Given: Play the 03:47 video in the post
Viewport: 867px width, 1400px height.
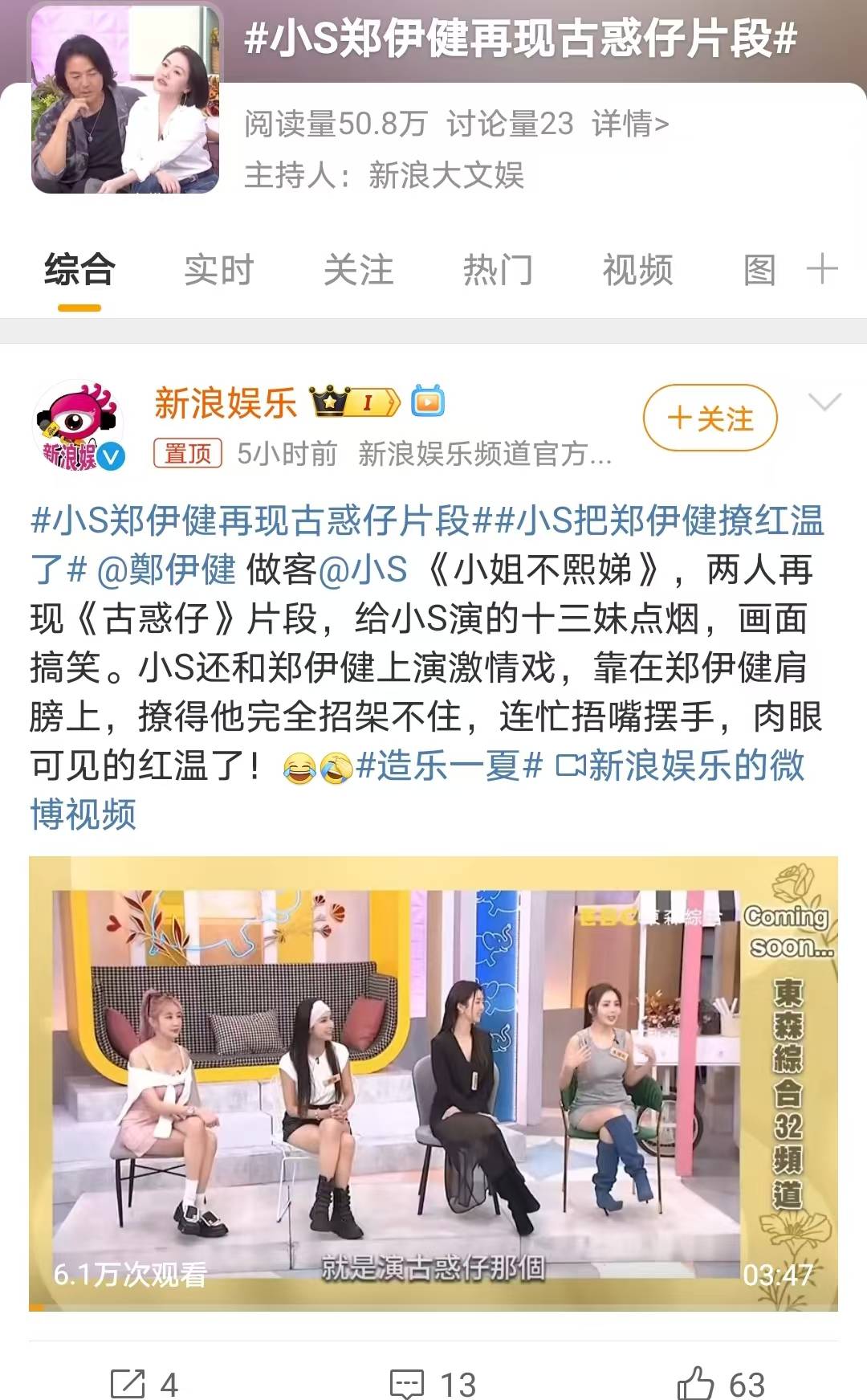Looking at the screenshot, I should (433, 1084).
